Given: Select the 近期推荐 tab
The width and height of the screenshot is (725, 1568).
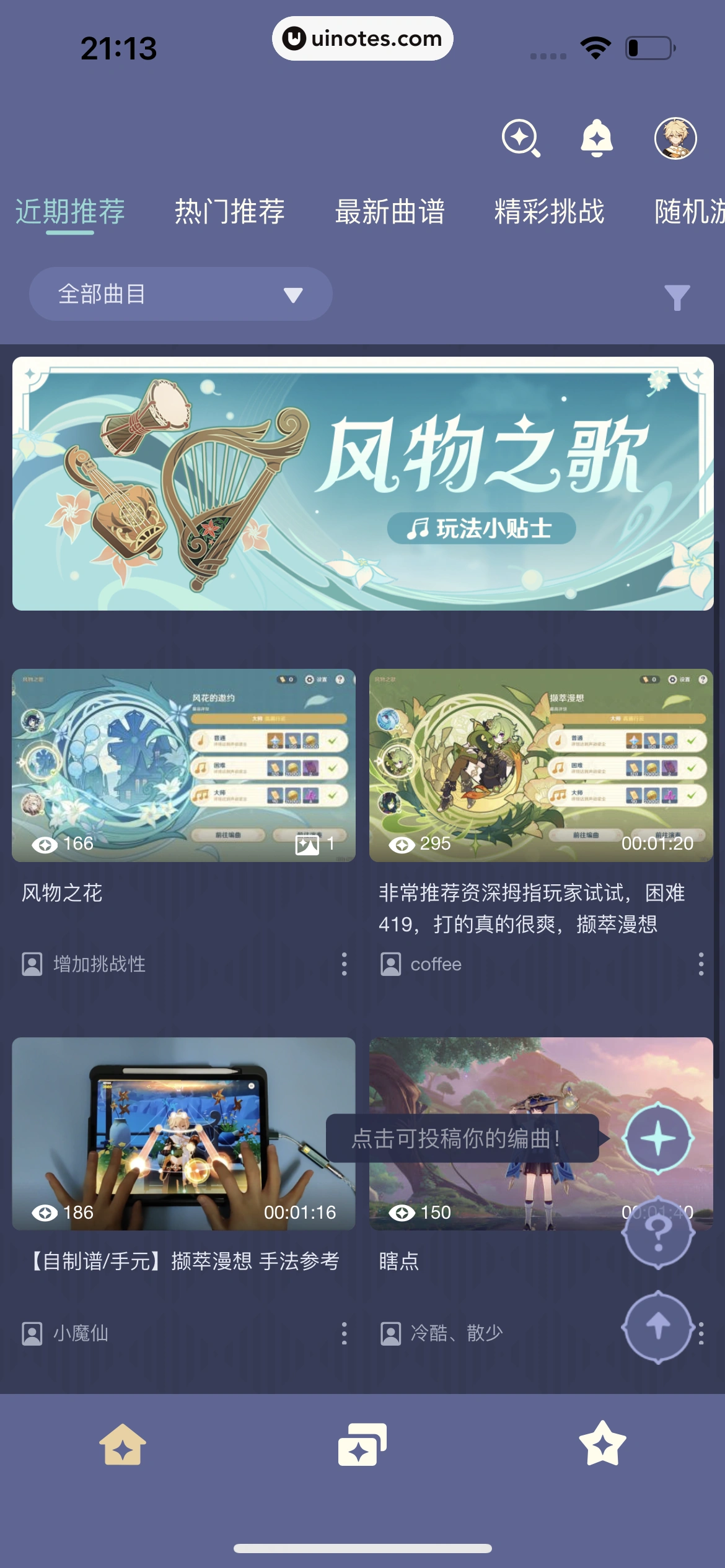Looking at the screenshot, I should 70,212.
